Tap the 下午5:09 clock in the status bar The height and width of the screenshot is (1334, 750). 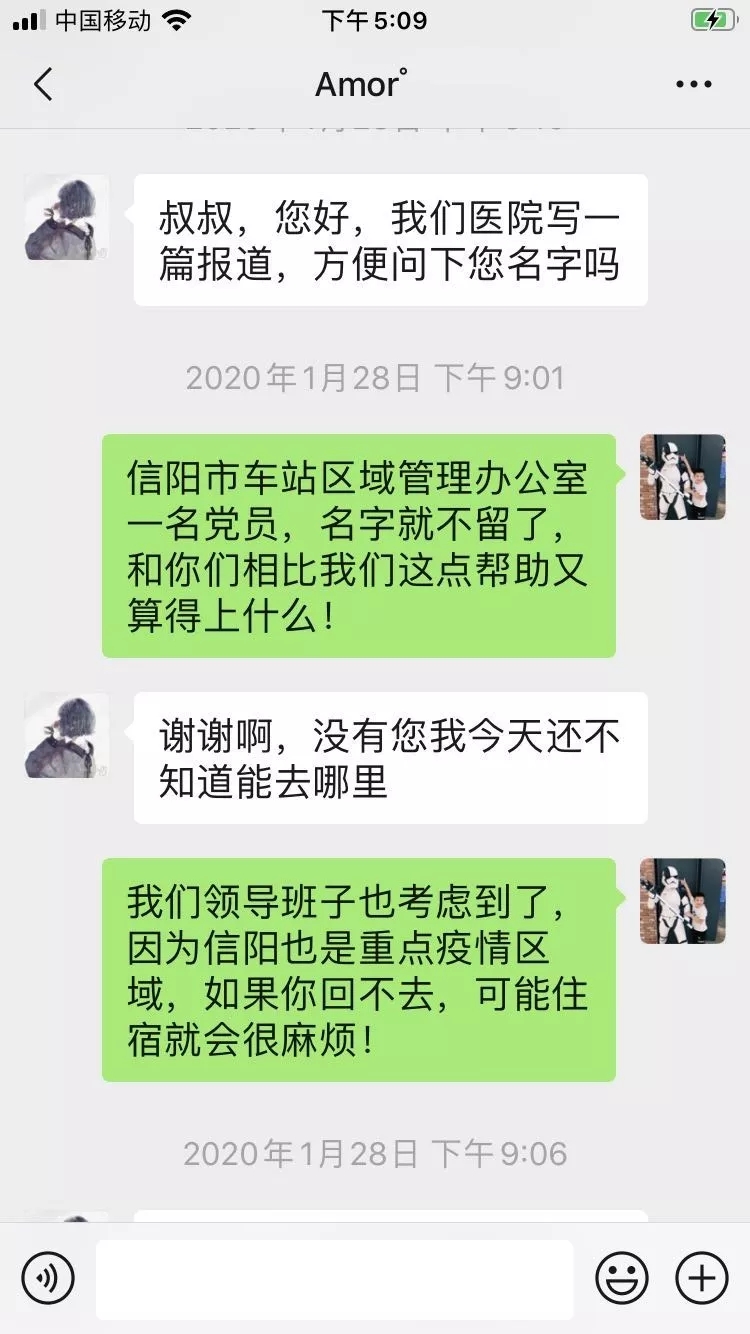(x=375, y=18)
